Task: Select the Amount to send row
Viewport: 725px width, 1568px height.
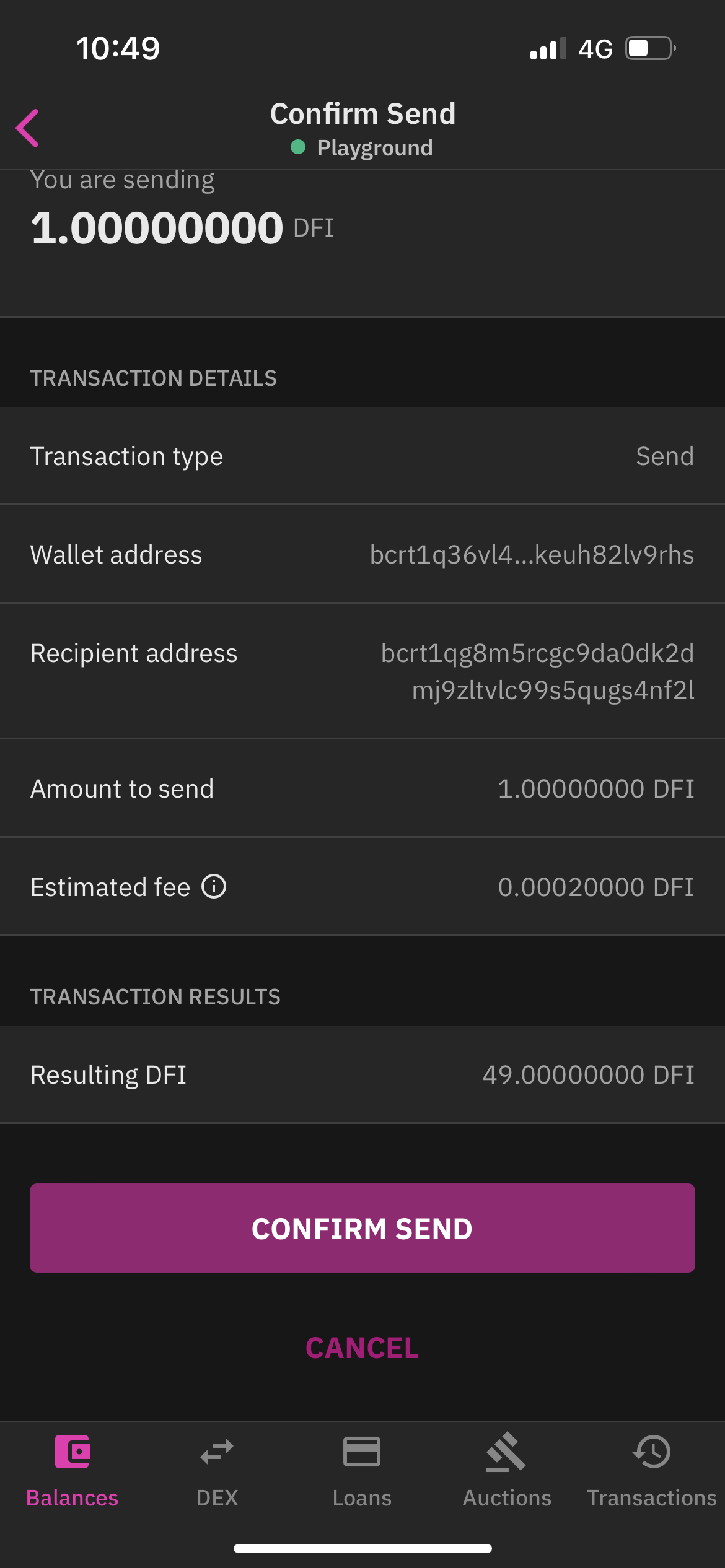Action: tap(362, 788)
